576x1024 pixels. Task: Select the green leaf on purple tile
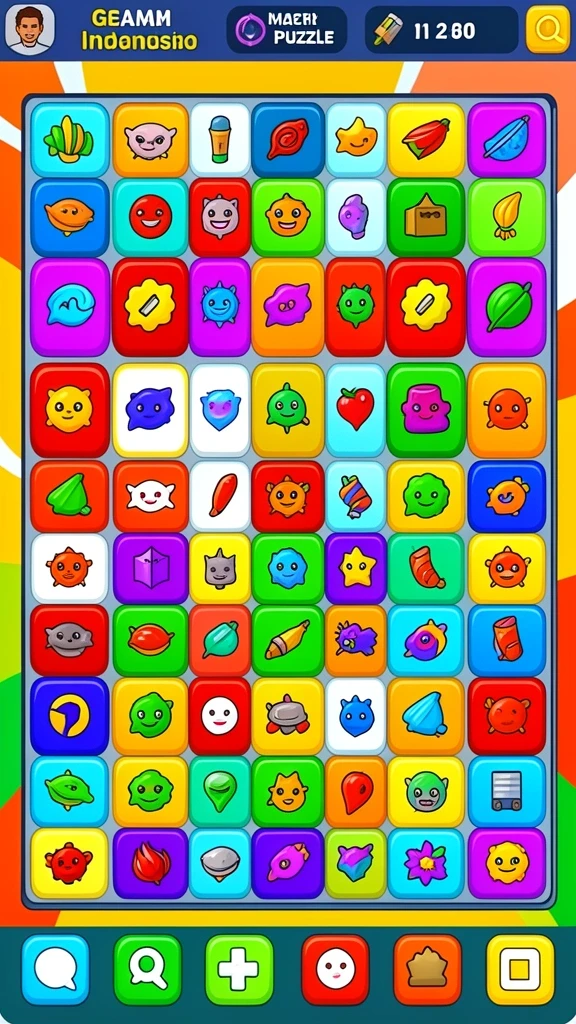[x=507, y=307]
